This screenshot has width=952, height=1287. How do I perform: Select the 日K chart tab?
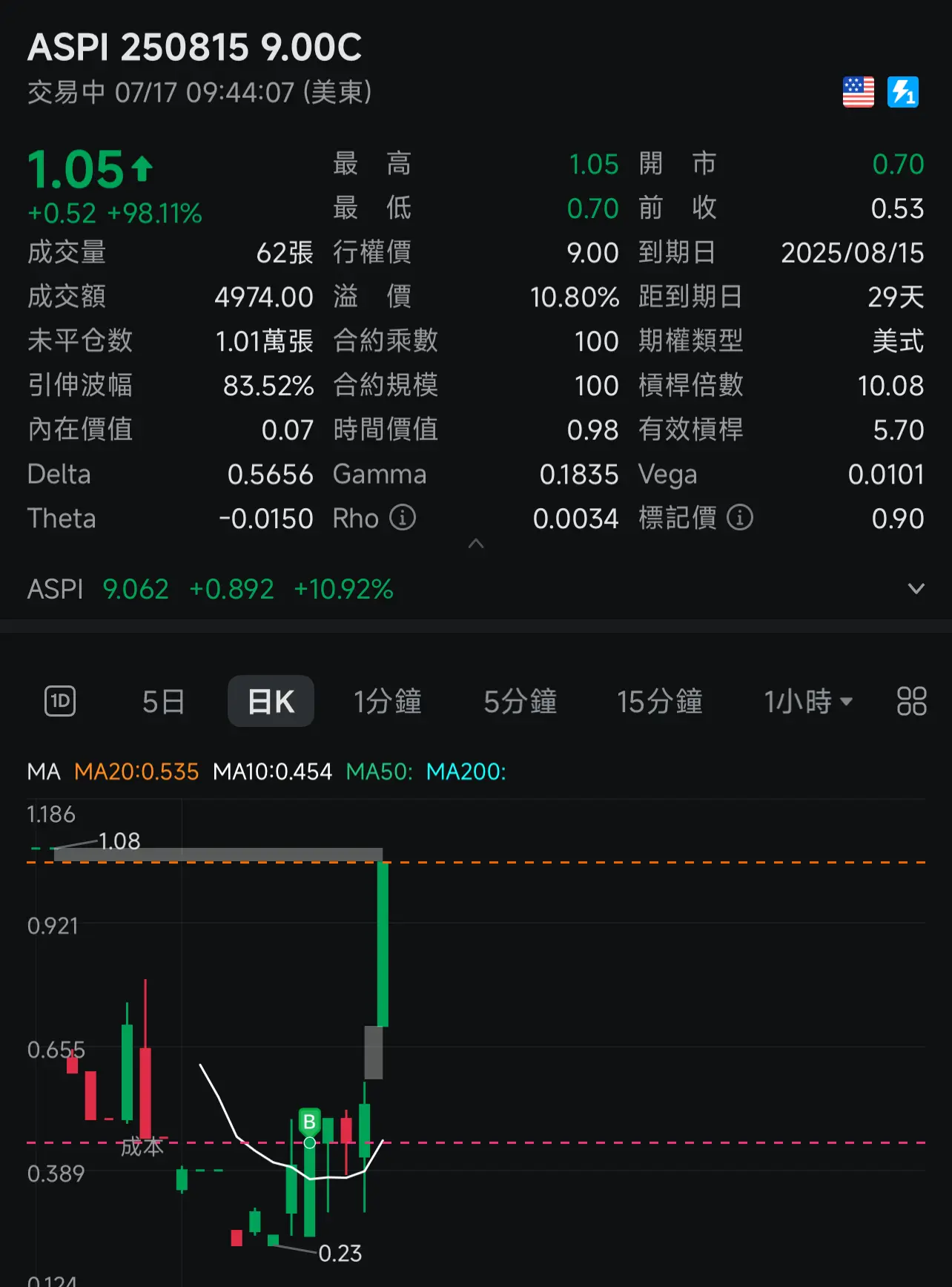(271, 701)
